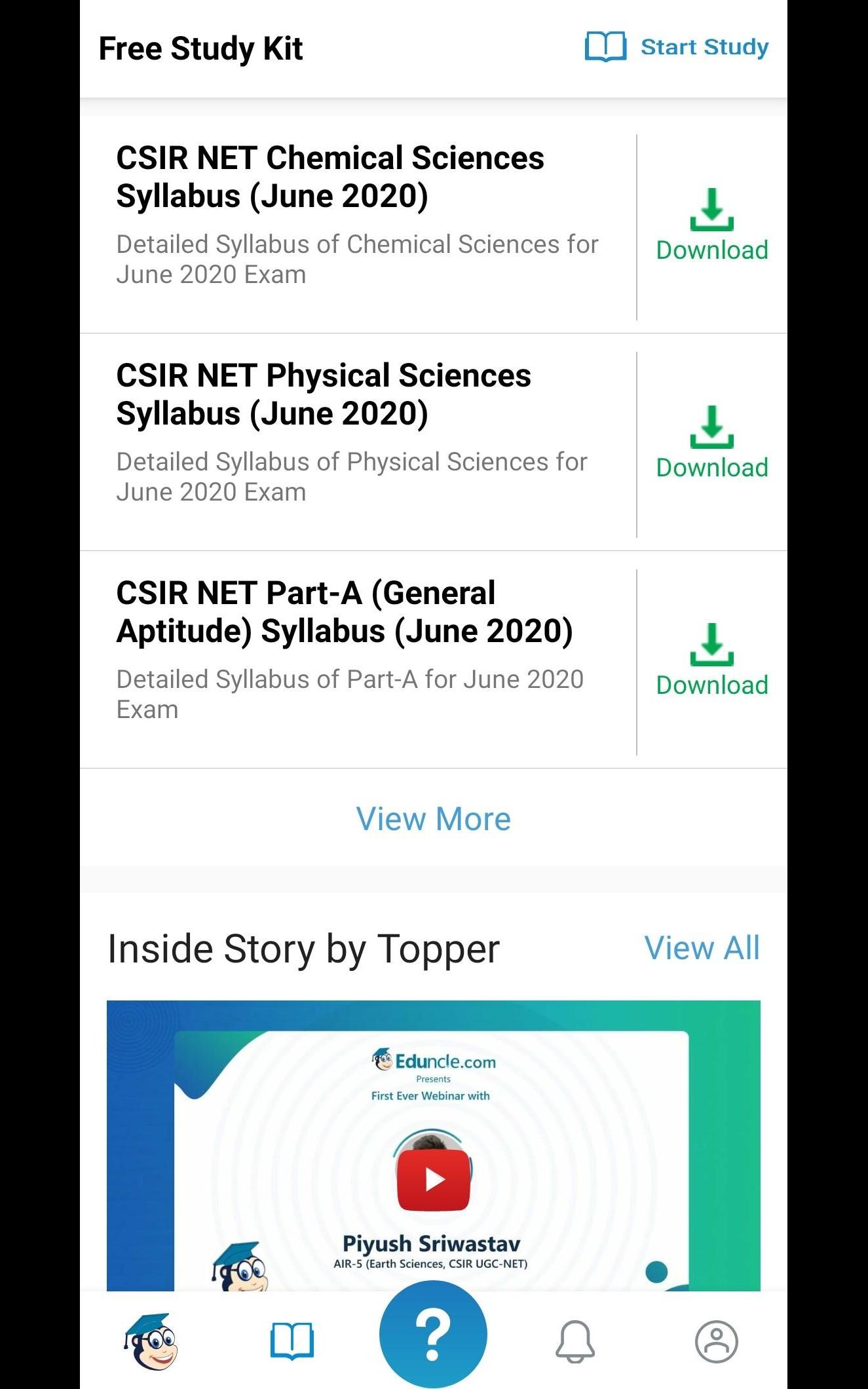Open CSIR NET Chemical Sciences Syllabus row
The image size is (868, 1389).
357,215
